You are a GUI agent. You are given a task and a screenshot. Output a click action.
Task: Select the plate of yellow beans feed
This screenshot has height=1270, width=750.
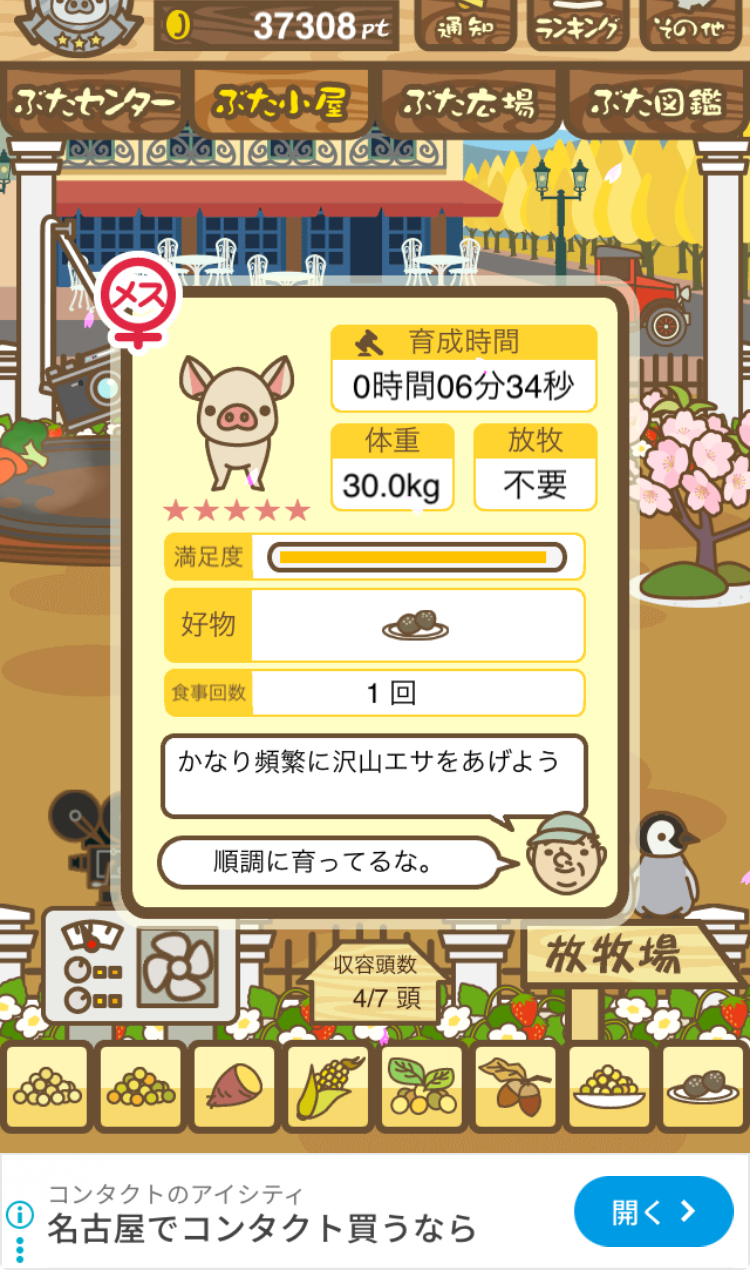coord(610,1087)
